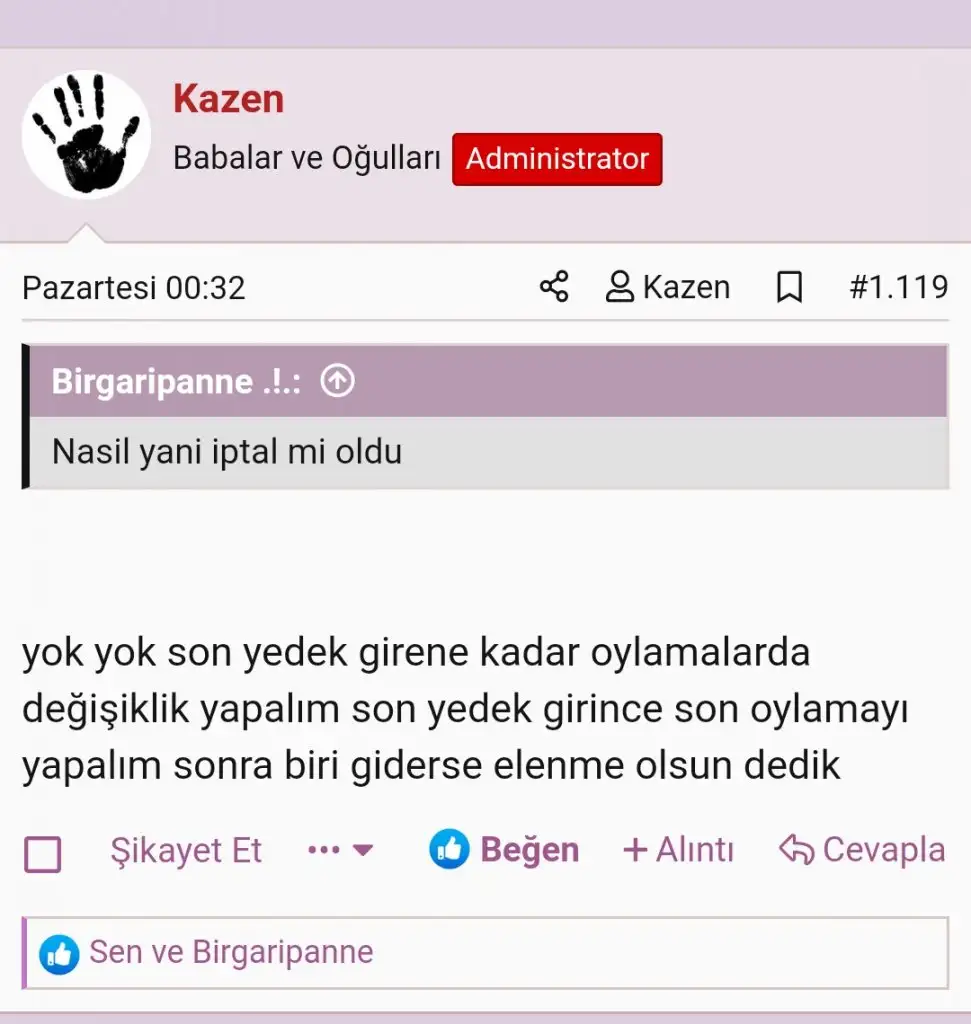
Task: Open the #1.119 post permalink
Action: pos(898,288)
